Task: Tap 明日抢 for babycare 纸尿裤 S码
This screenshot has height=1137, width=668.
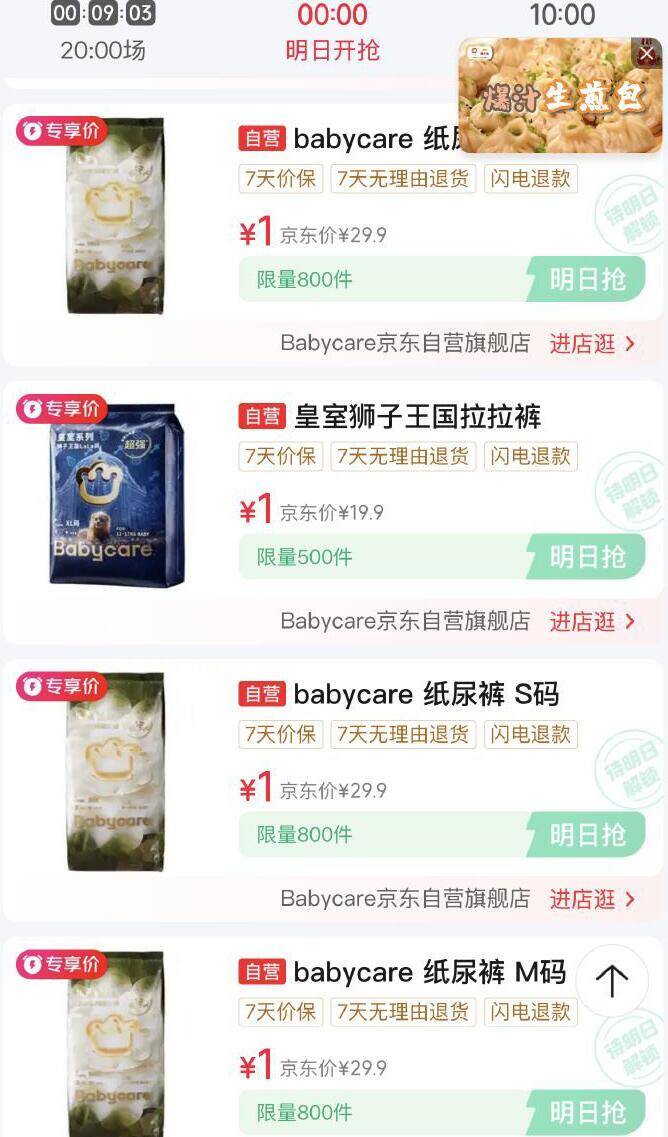Action: pos(587,835)
